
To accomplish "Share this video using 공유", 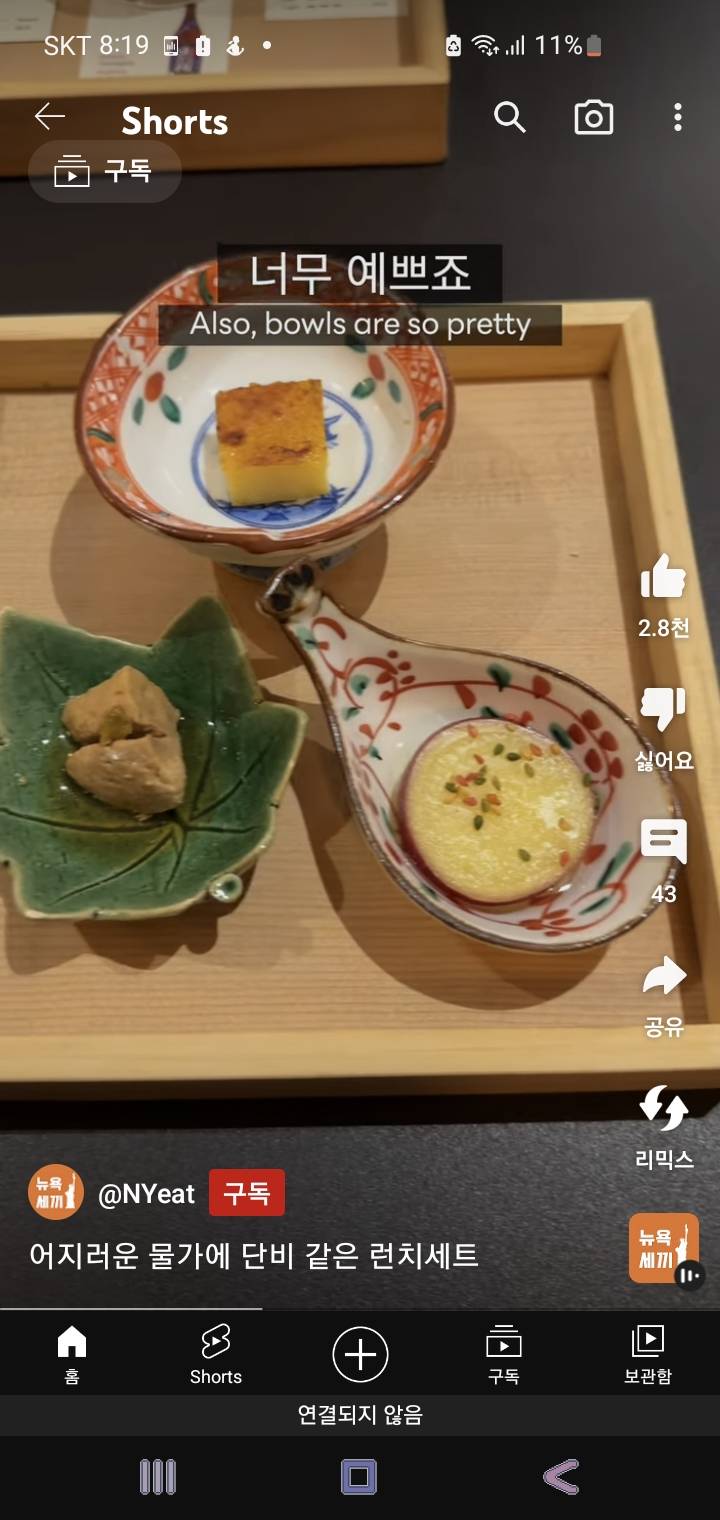I will tap(664, 996).
